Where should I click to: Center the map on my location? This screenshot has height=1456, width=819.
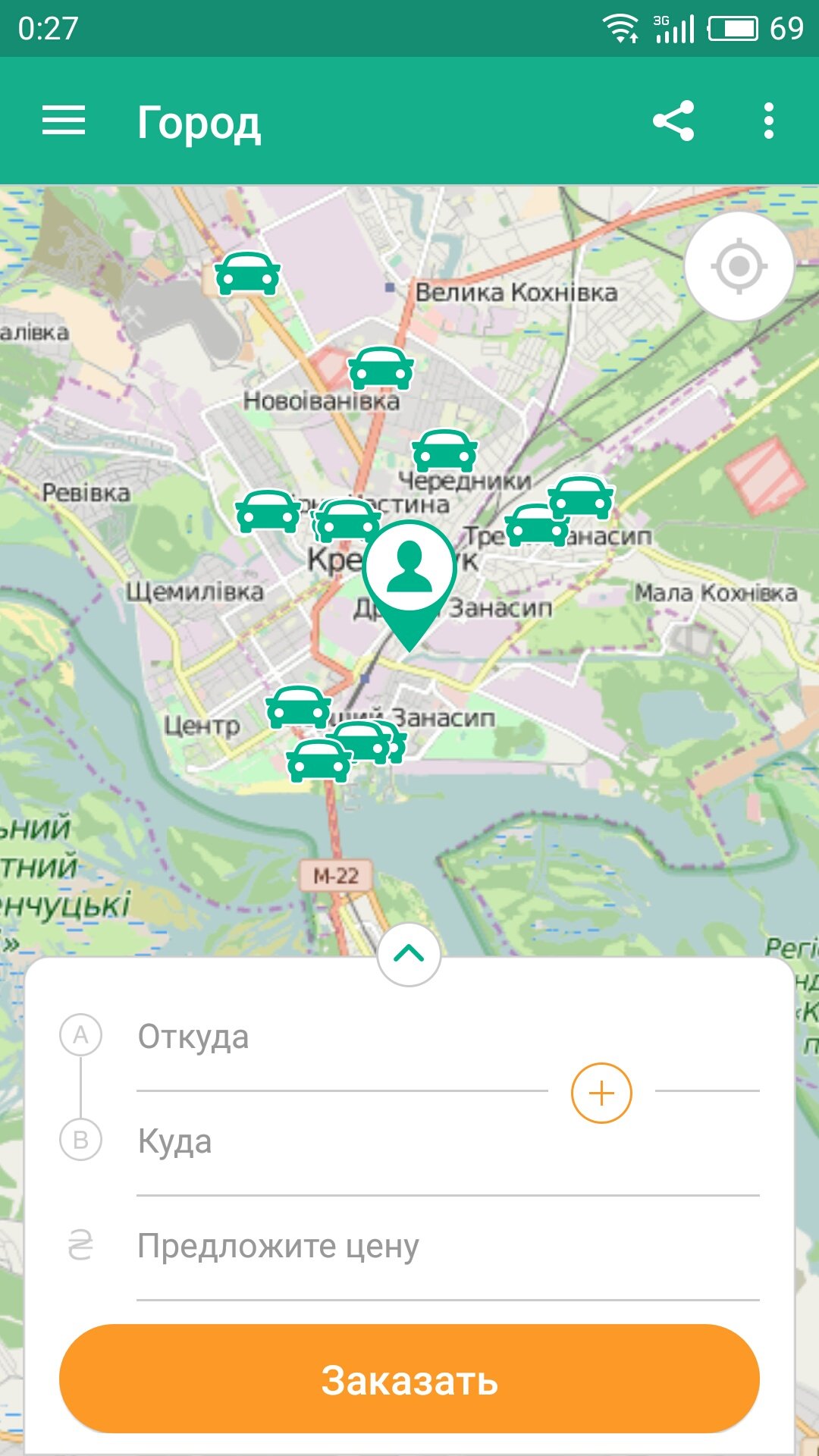point(739,266)
